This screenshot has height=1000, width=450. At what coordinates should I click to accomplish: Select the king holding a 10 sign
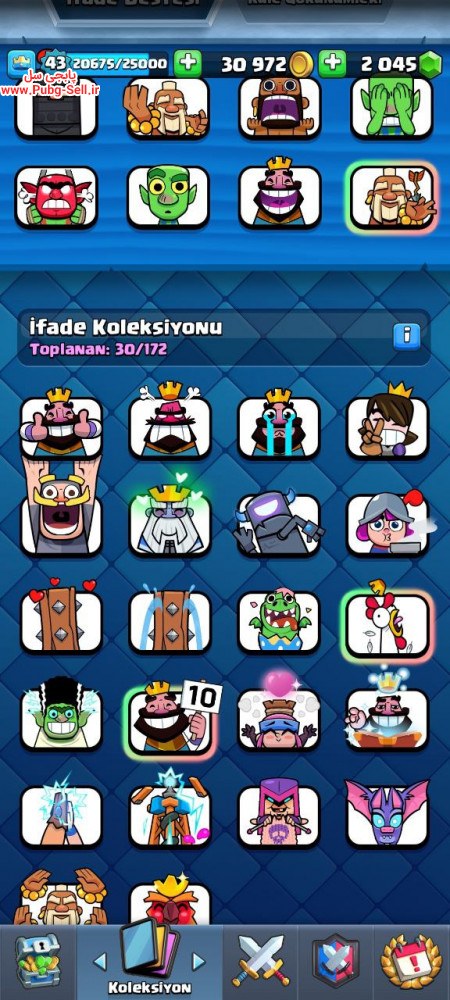170,719
